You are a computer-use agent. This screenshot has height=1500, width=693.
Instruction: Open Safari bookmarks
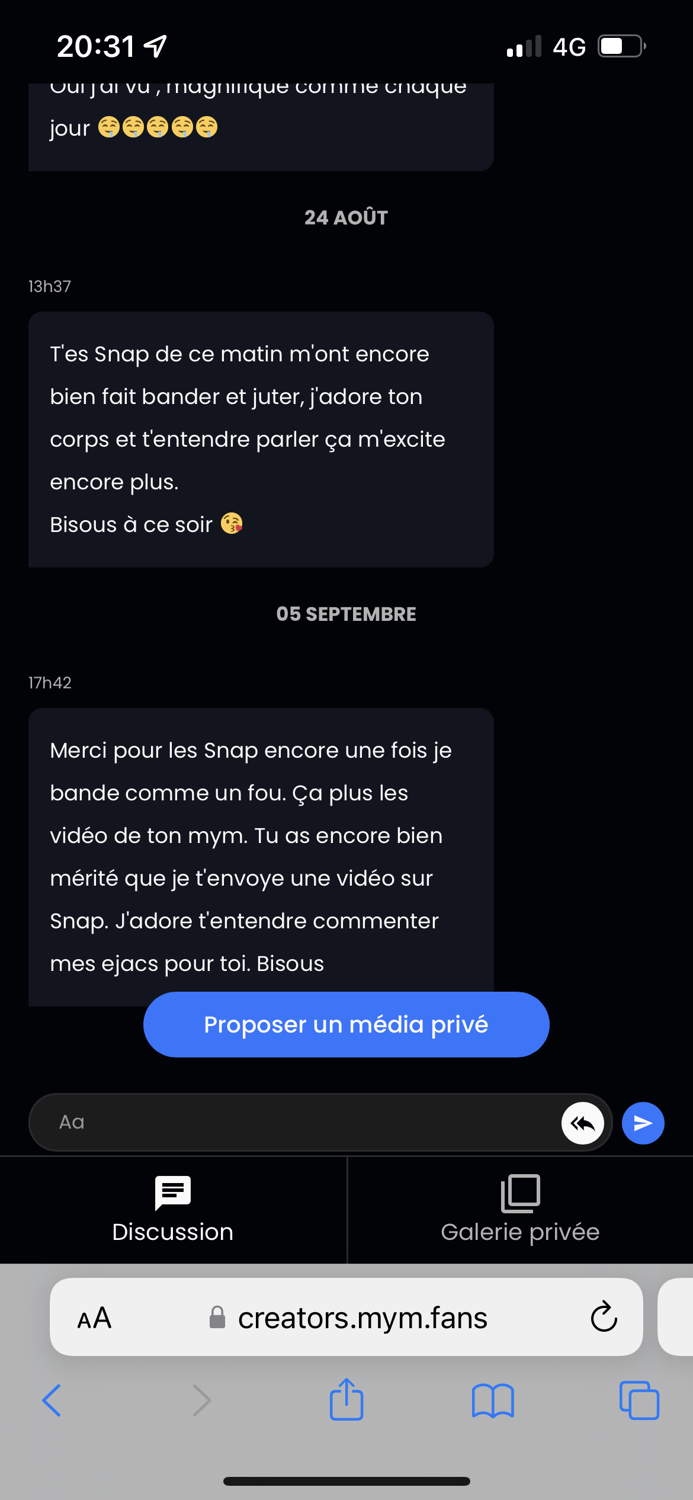point(493,1400)
